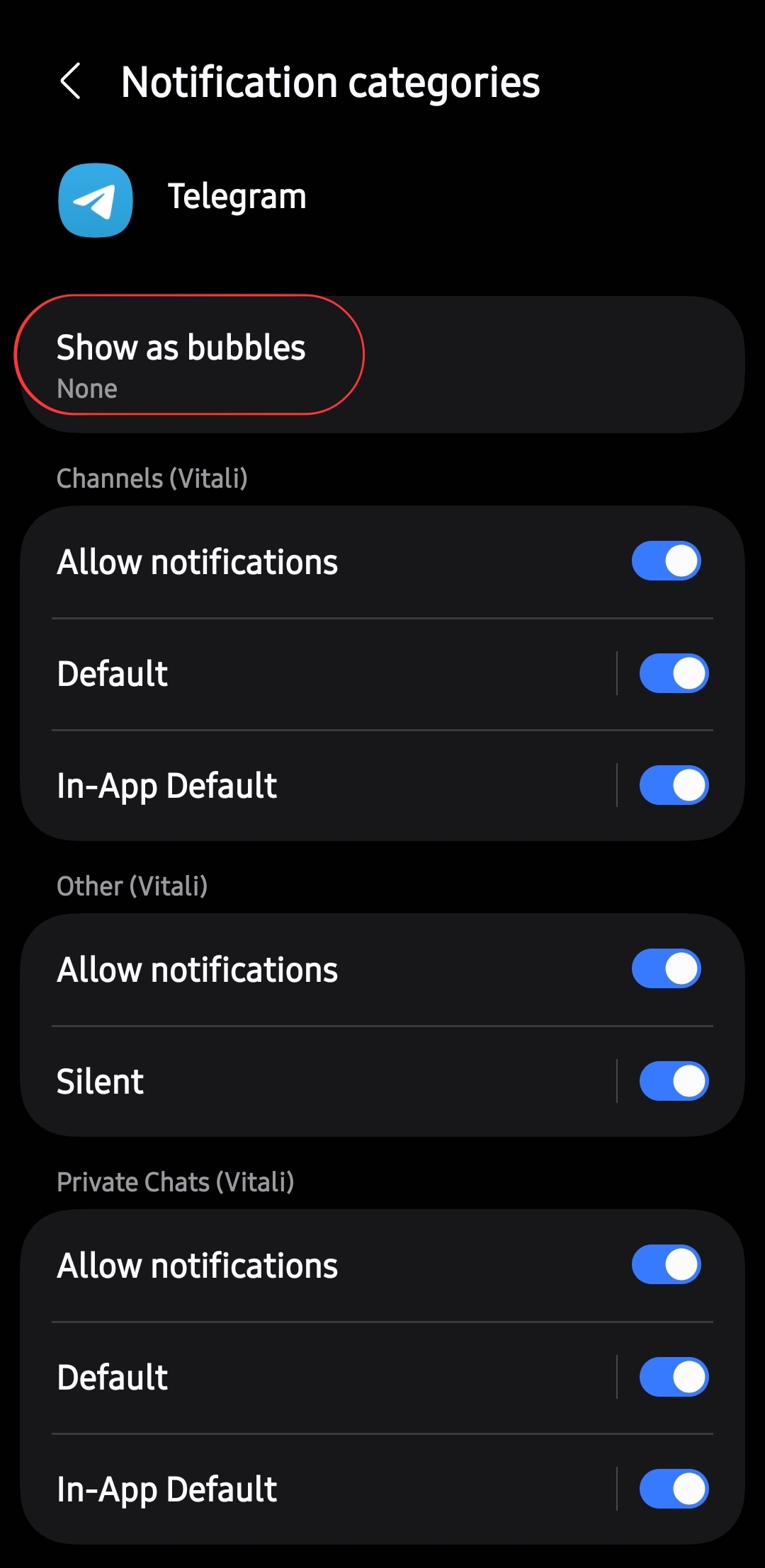Disable In-App Default switch under Channels (Vitali)

[673, 785]
